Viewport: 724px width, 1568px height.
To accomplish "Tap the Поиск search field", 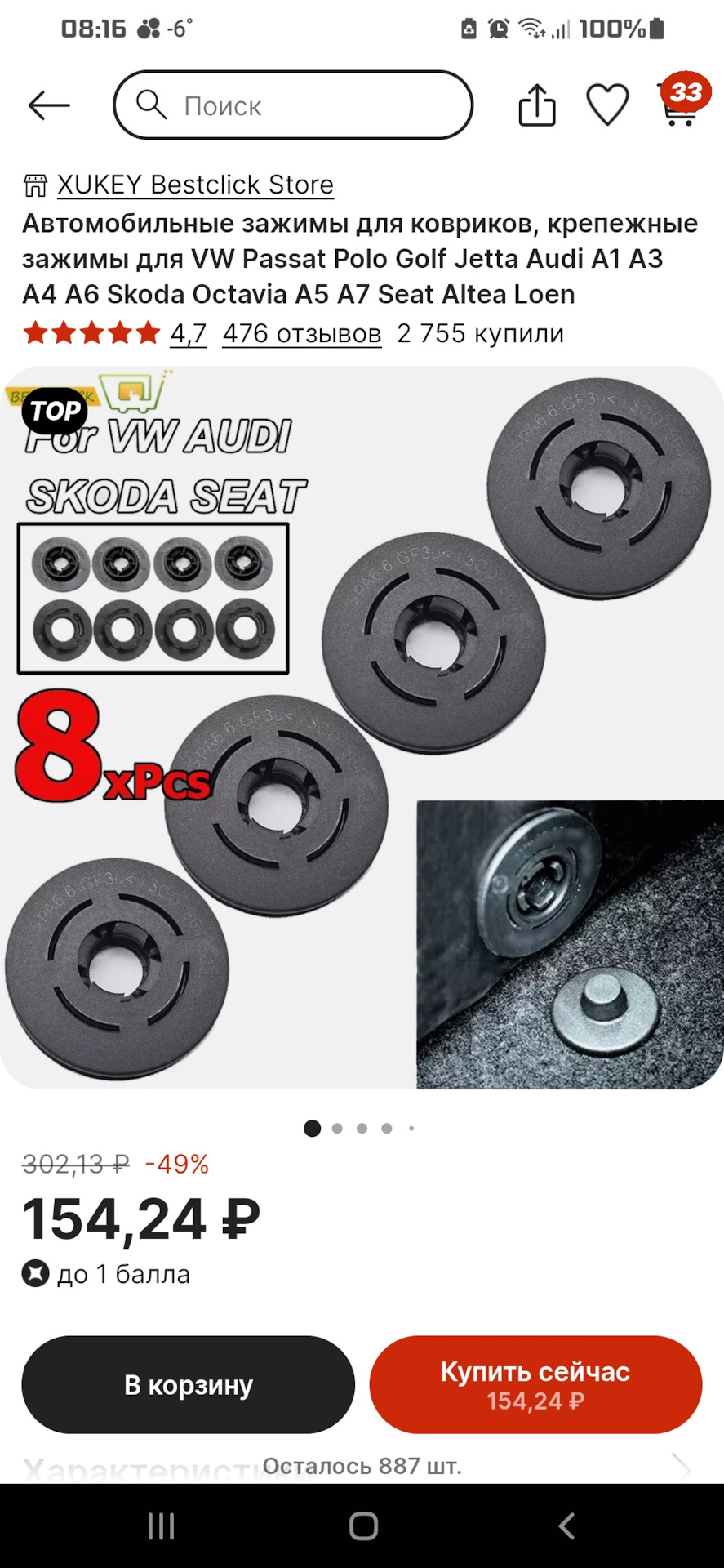I will click(294, 105).
